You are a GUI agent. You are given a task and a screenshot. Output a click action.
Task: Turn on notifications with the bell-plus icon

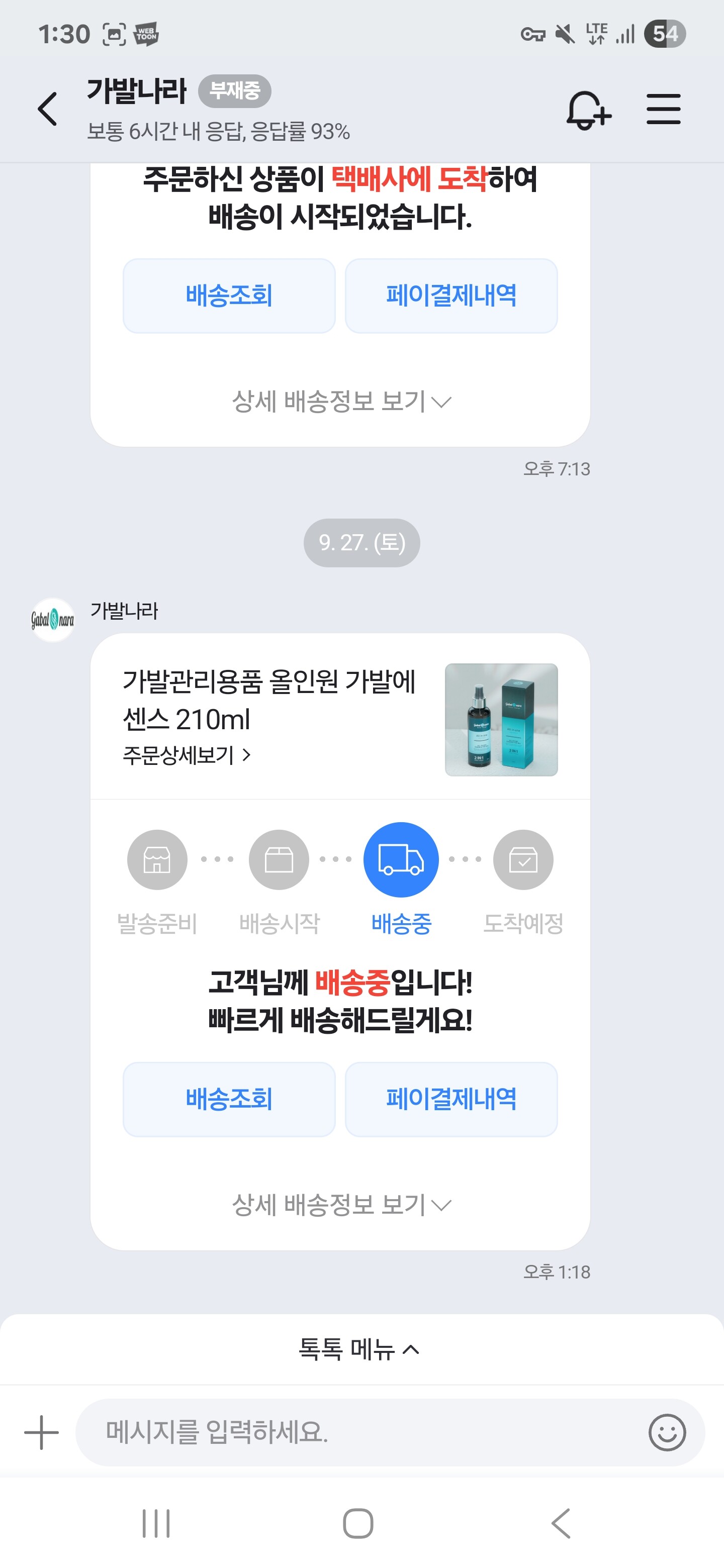point(588,110)
